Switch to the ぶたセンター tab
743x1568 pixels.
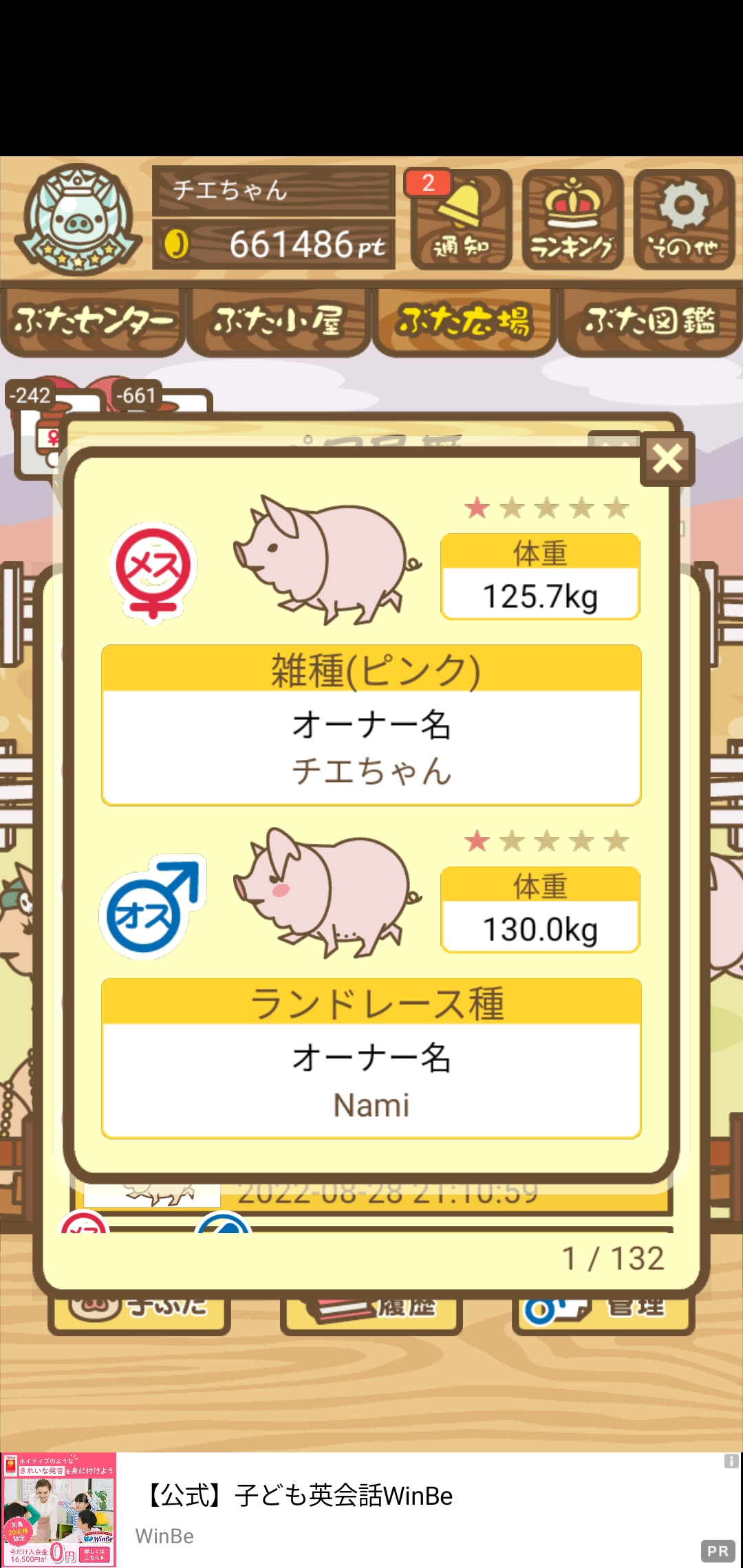click(x=93, y=322)
